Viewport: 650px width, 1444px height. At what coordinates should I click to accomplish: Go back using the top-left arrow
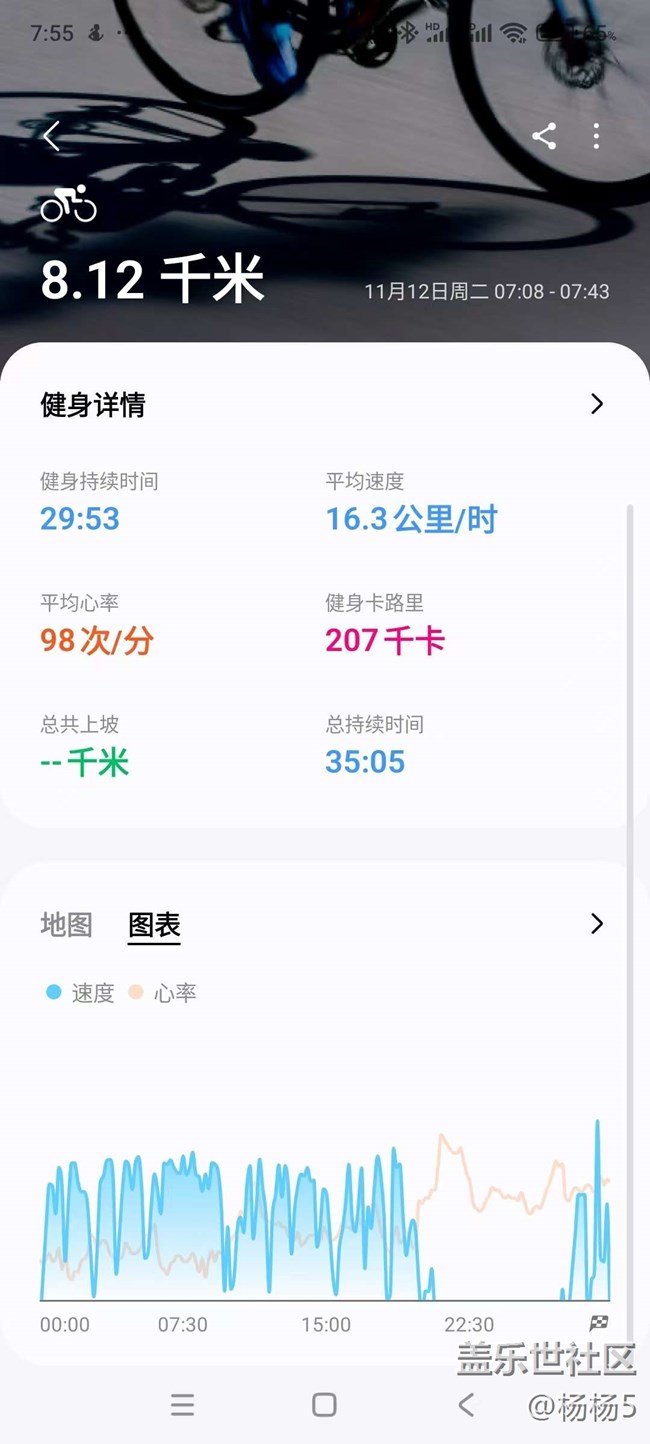52,136
